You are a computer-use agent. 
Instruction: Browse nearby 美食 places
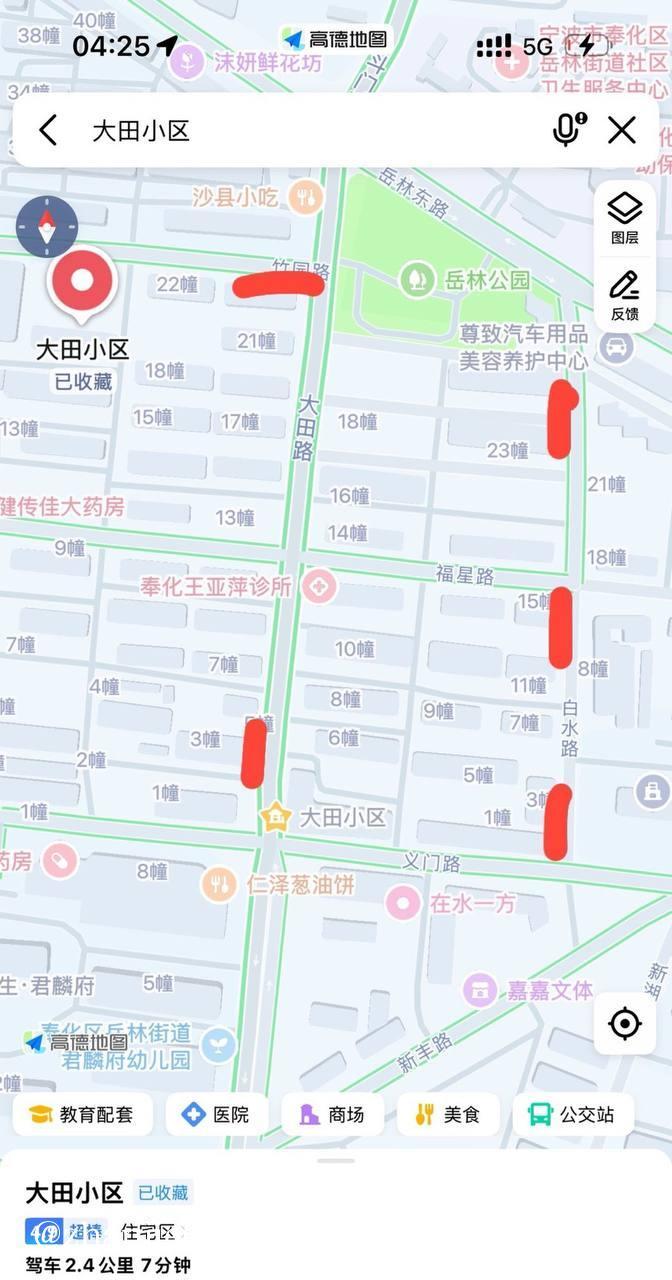[x=448, y=1114]
